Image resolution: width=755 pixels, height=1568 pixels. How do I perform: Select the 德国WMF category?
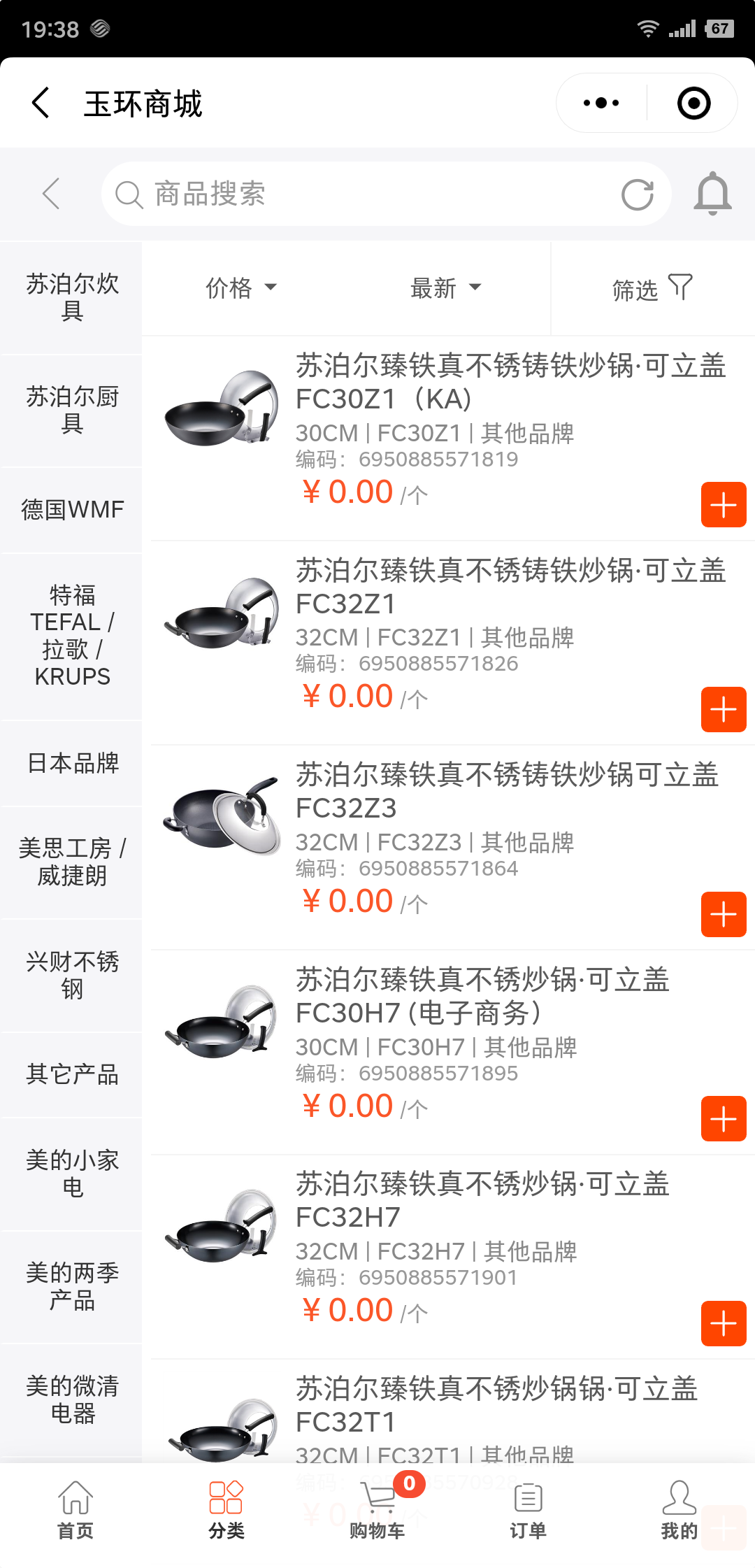pos(72,510)
